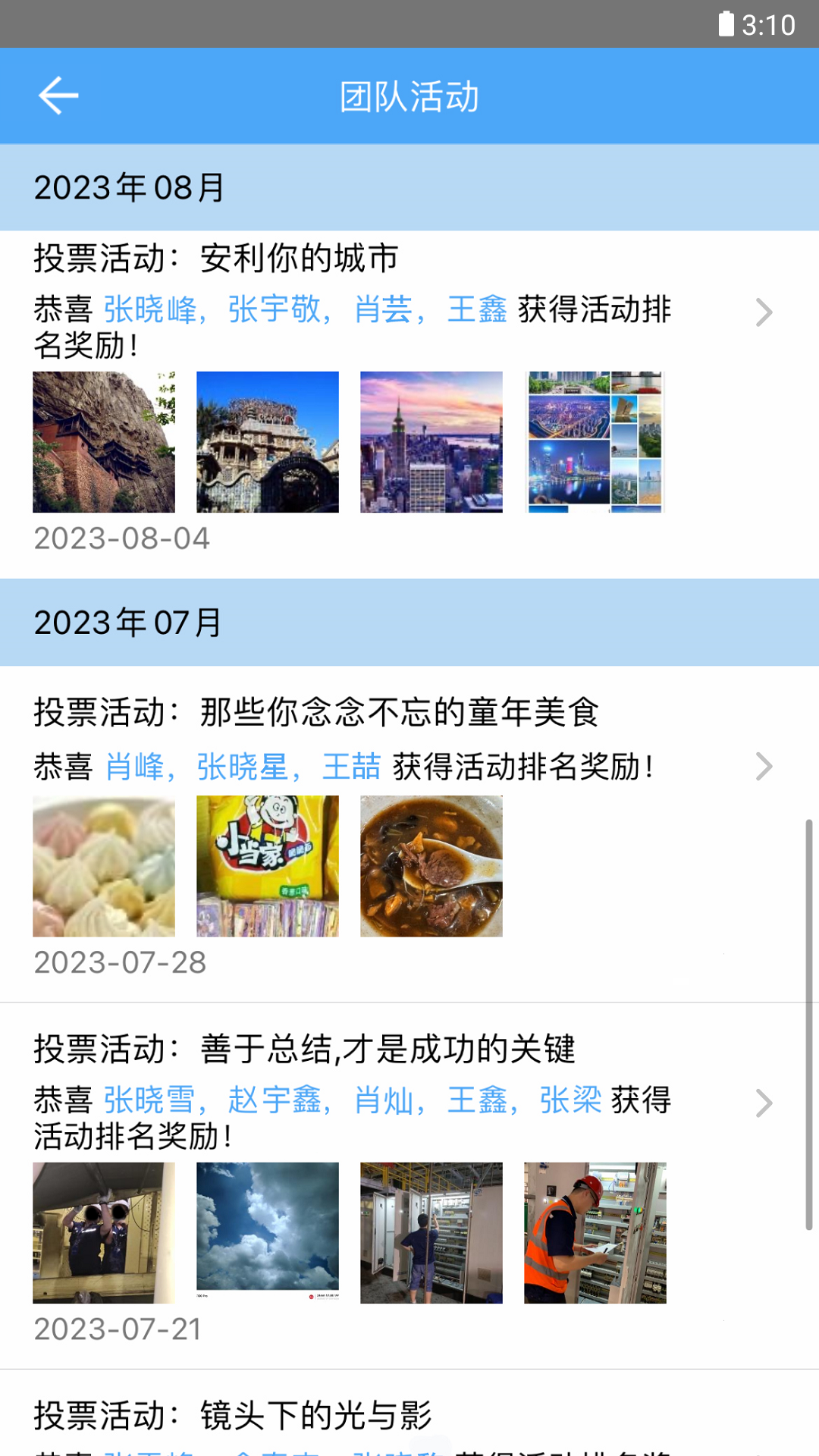The height and width of the screenshot is (1456, 819).
Task: Tap the 2023年07月 month header
Action: pos(128,622)
